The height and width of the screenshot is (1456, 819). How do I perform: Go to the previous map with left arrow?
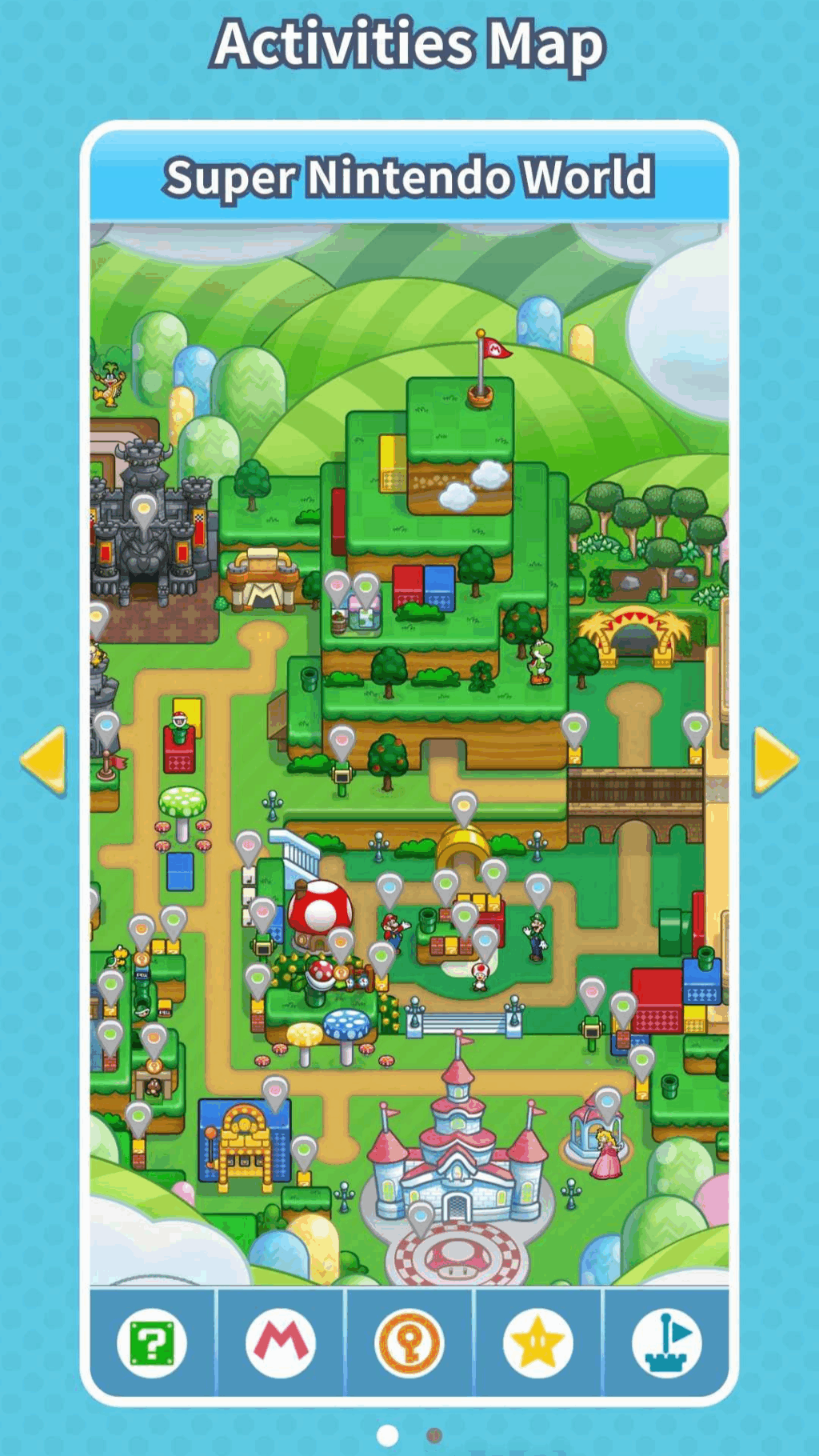click(x=43, y=761)
